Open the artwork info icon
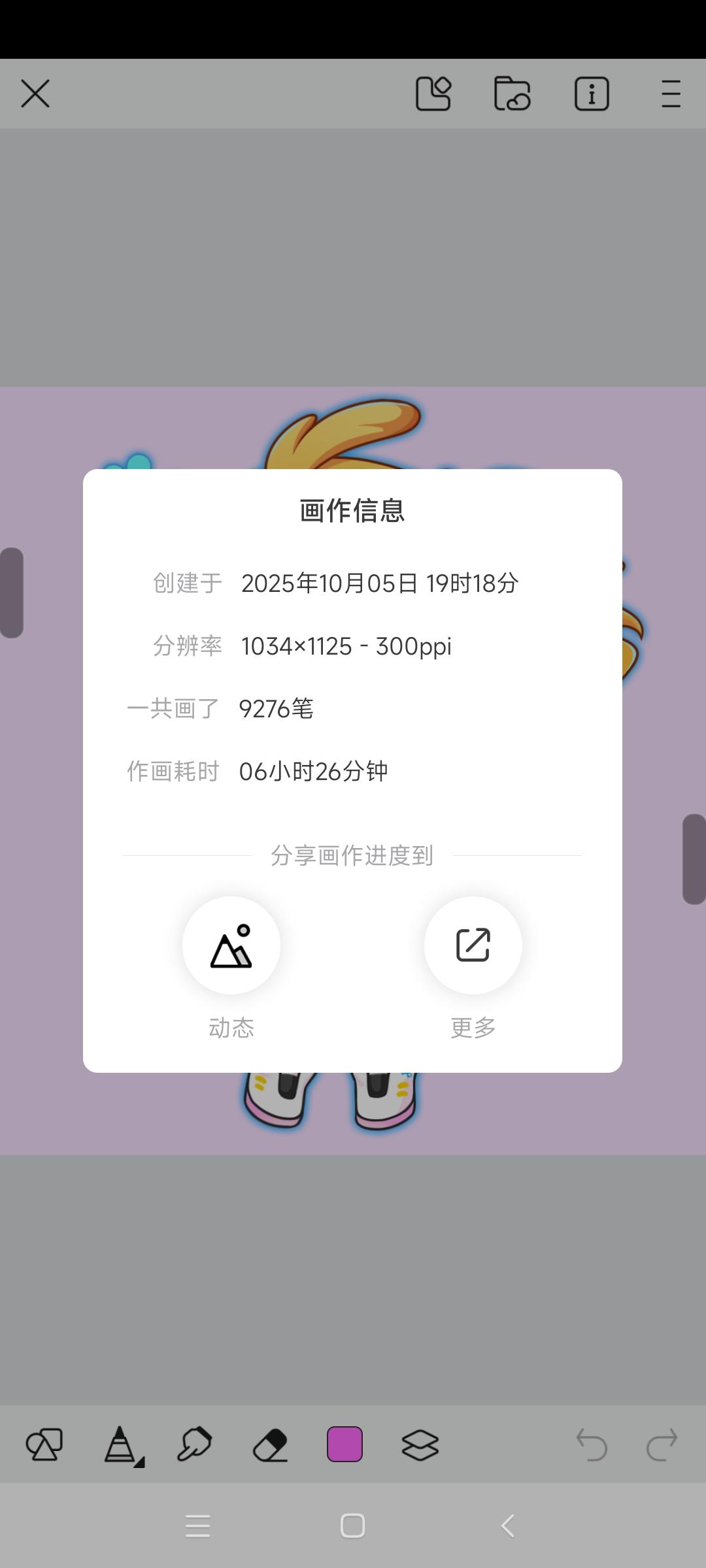 click(592, 93)
